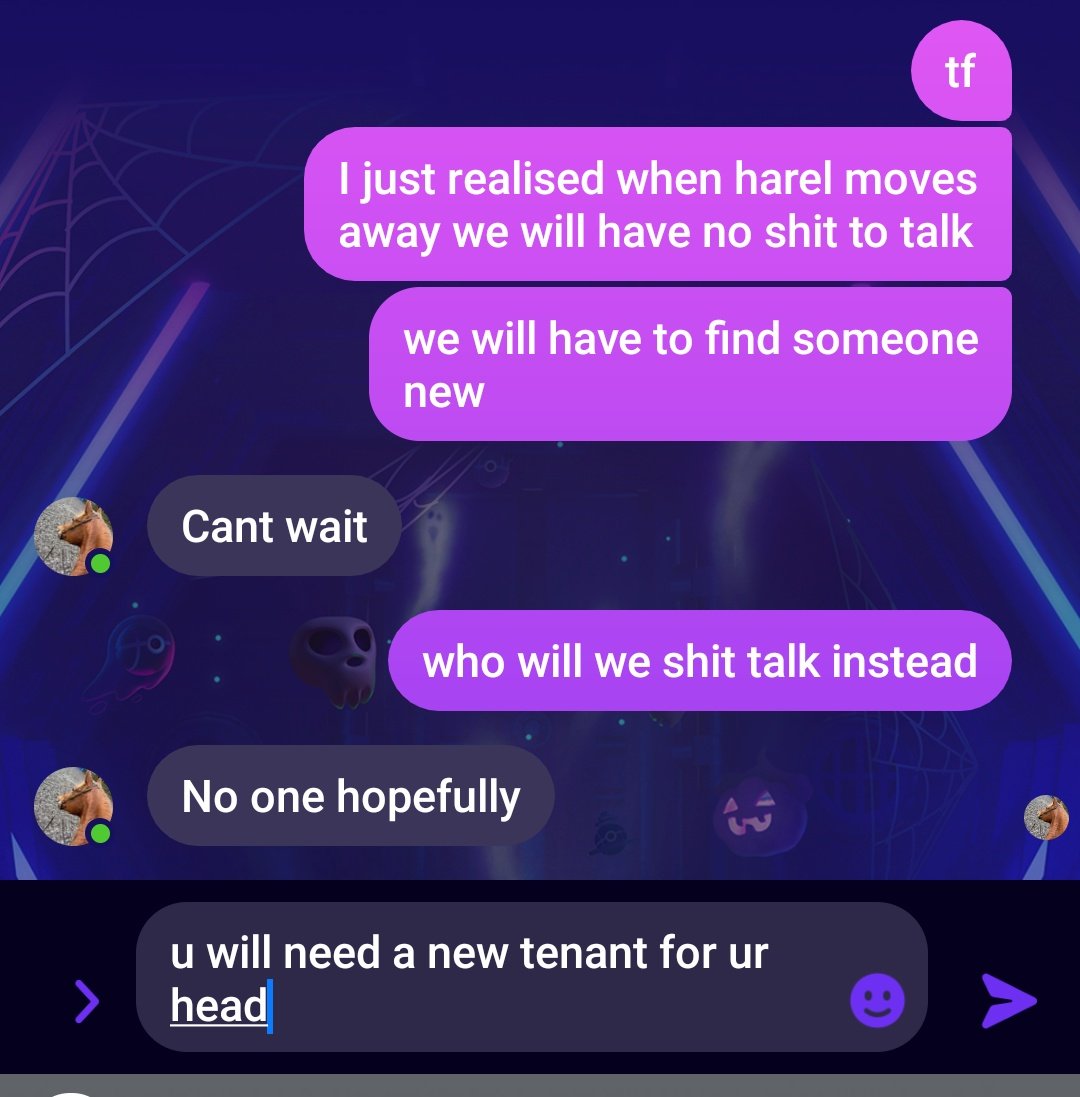Send the typed message

pyautogui.click(x=1008, y=999)
